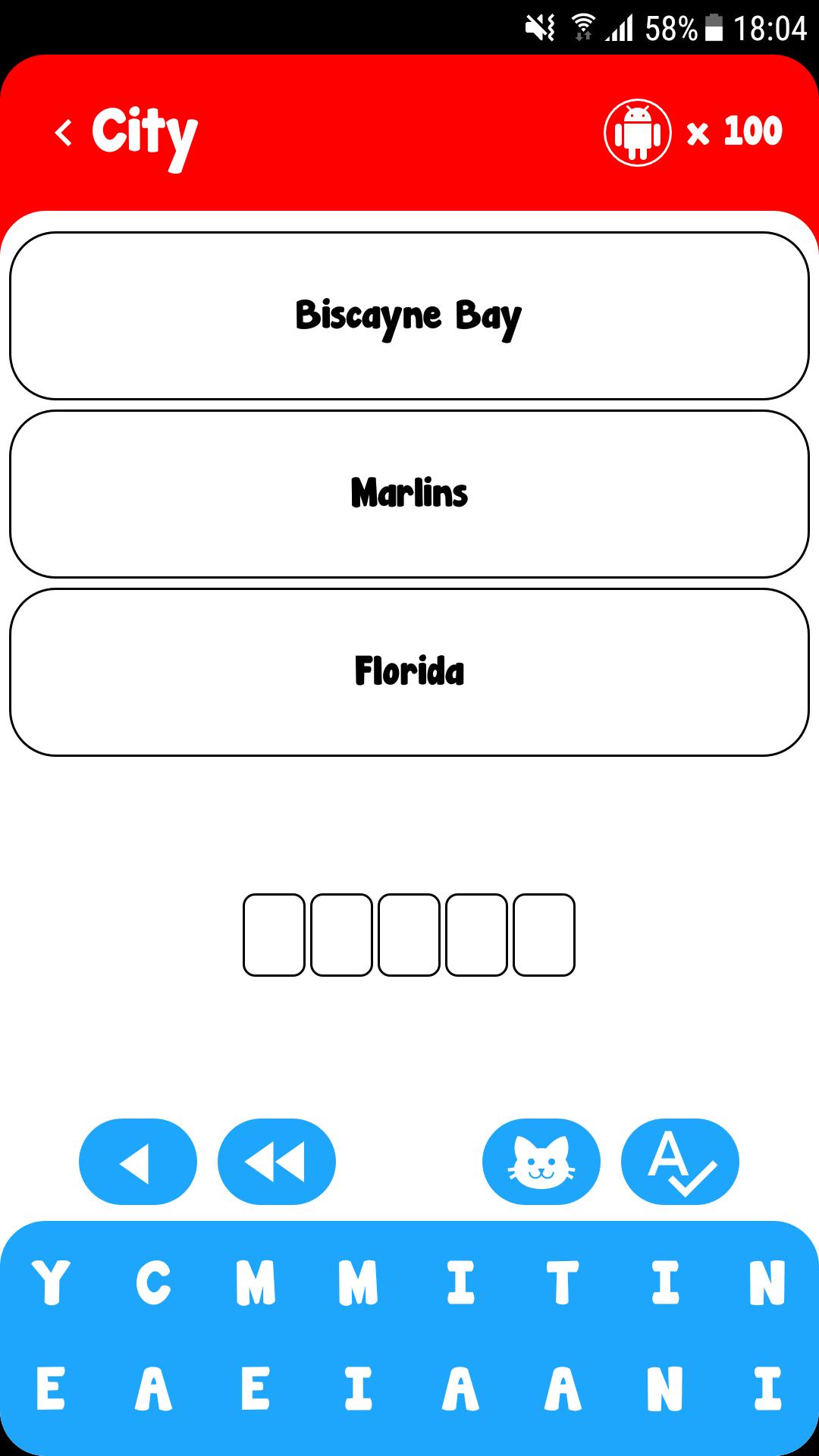
Task: Open the cat hint icon
Action: tap(541, 1161)
